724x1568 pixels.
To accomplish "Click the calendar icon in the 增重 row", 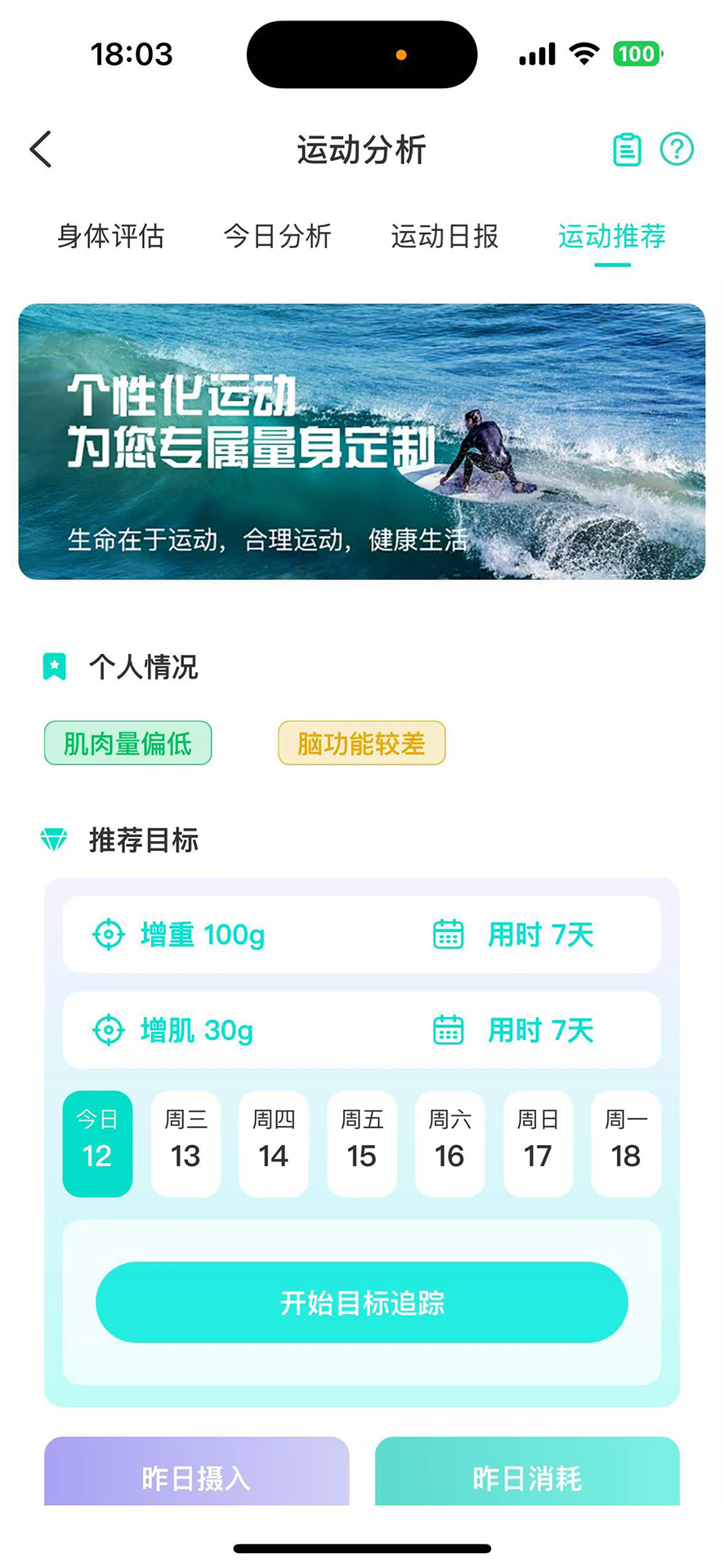I will tap(448, 934).
